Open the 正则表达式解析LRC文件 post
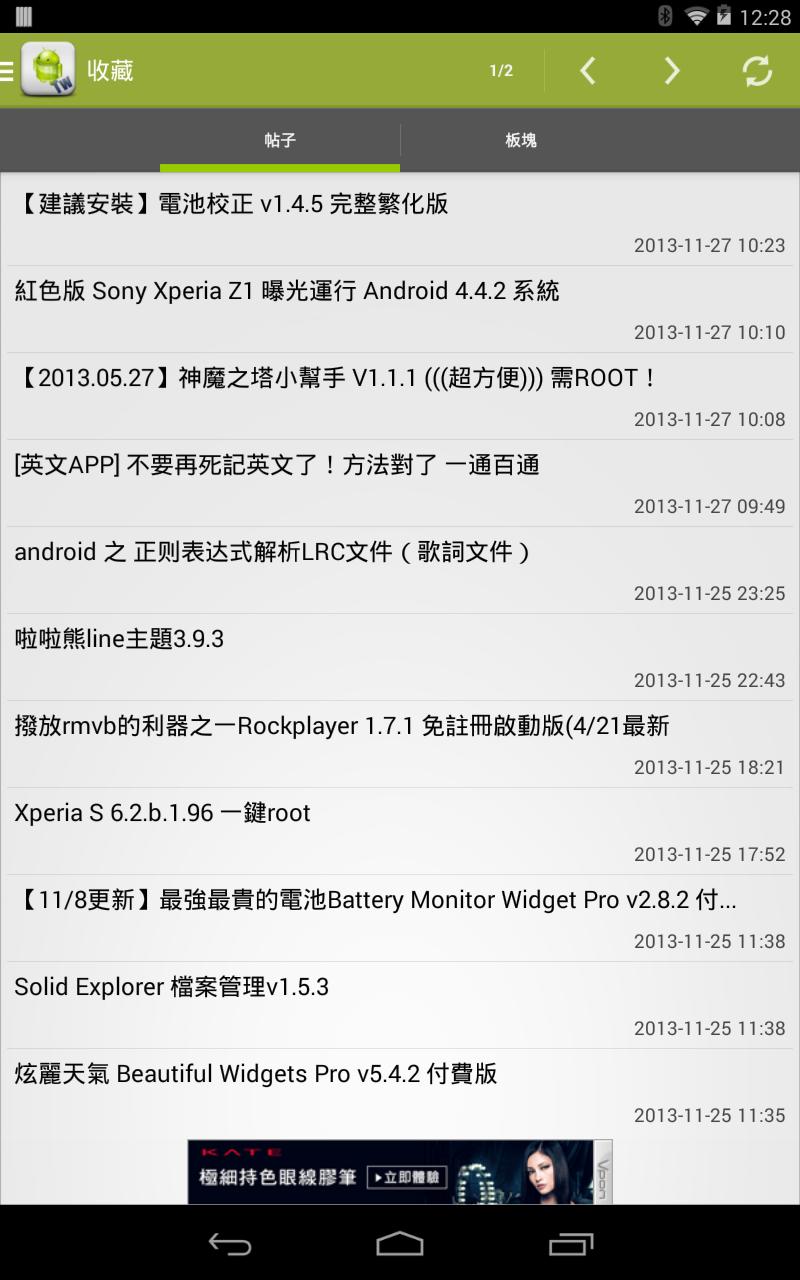 coord(400,570)
